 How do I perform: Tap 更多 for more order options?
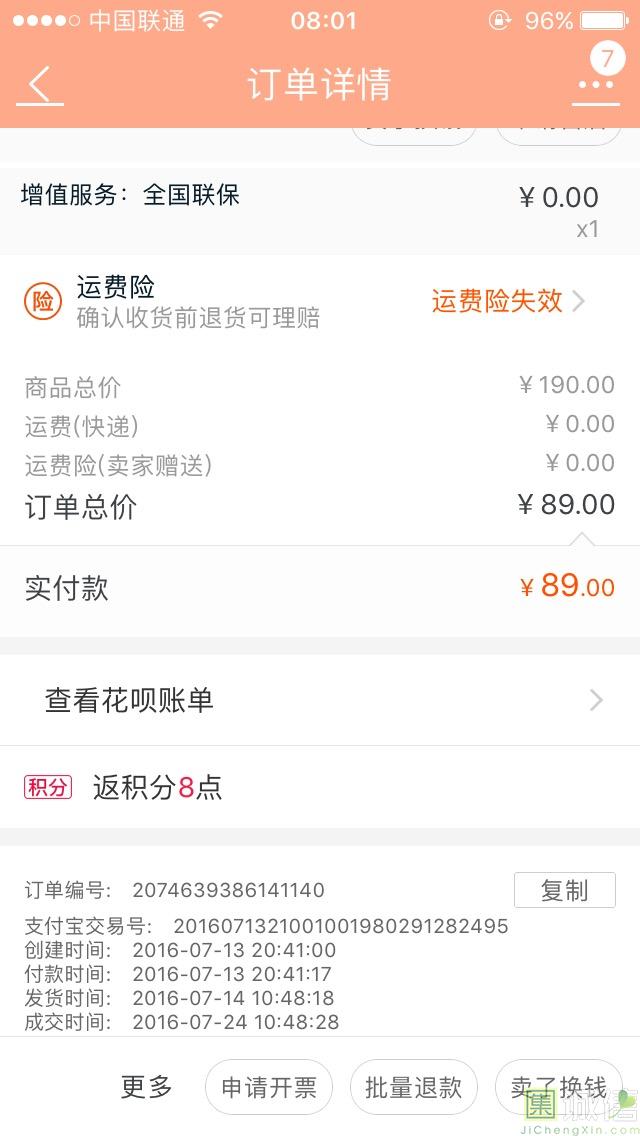point(146,1087)
